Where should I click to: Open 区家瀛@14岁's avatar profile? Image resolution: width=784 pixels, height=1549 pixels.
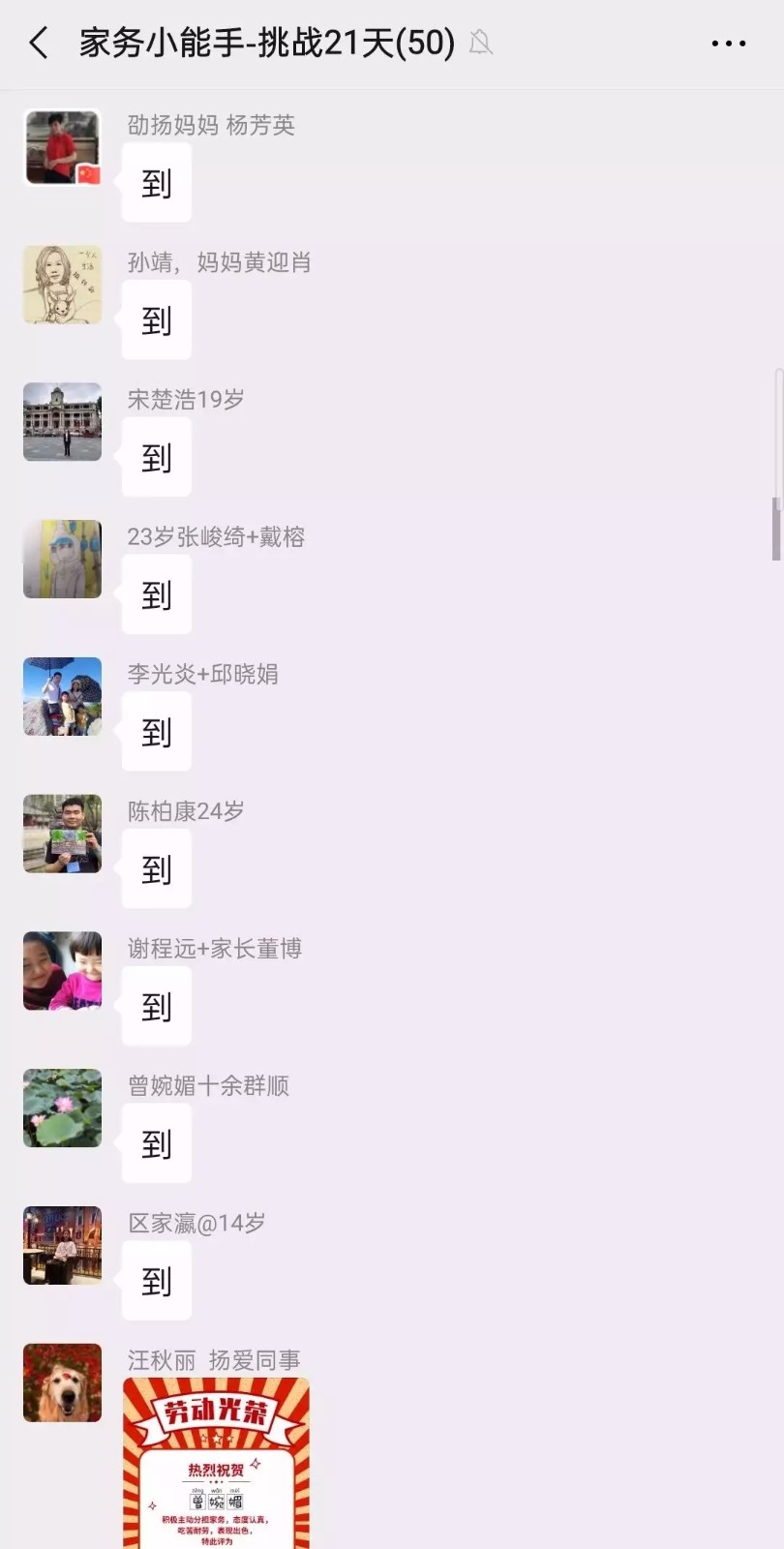pyautogui.click(x=62, y=1246)
